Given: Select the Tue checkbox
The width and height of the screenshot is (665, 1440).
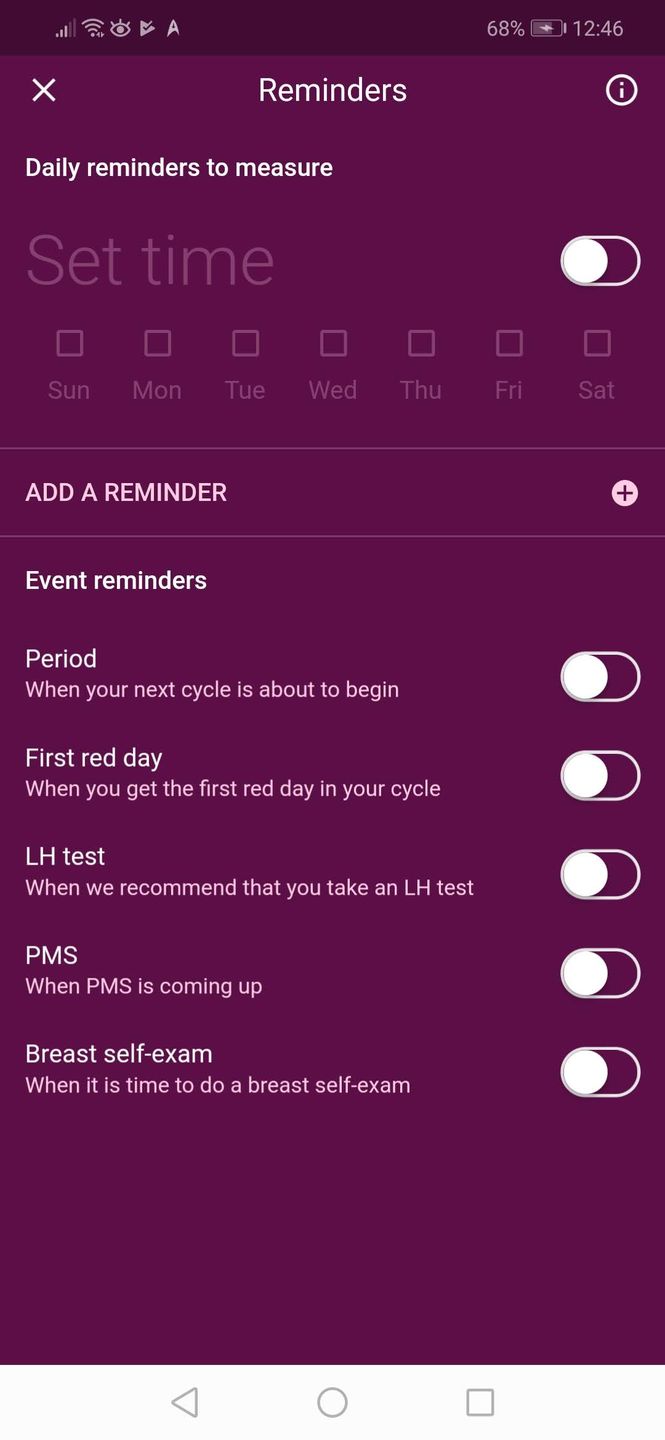Looking at the screenshot, I should pos(245,343).
